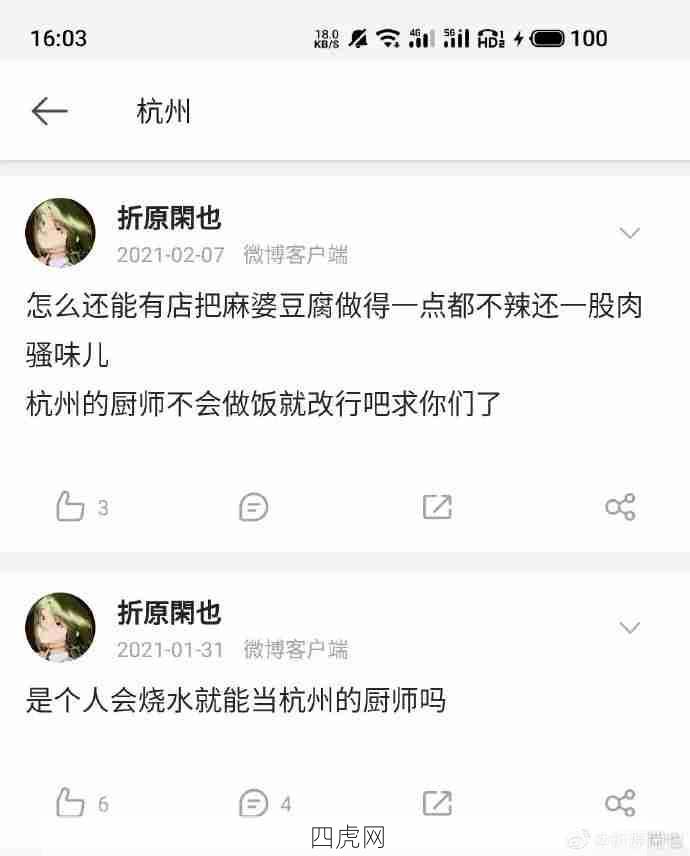Open the avatar on the 2021-01-31 post
The height and width of the screenshot is (856, 690).
tap(60, 627)
